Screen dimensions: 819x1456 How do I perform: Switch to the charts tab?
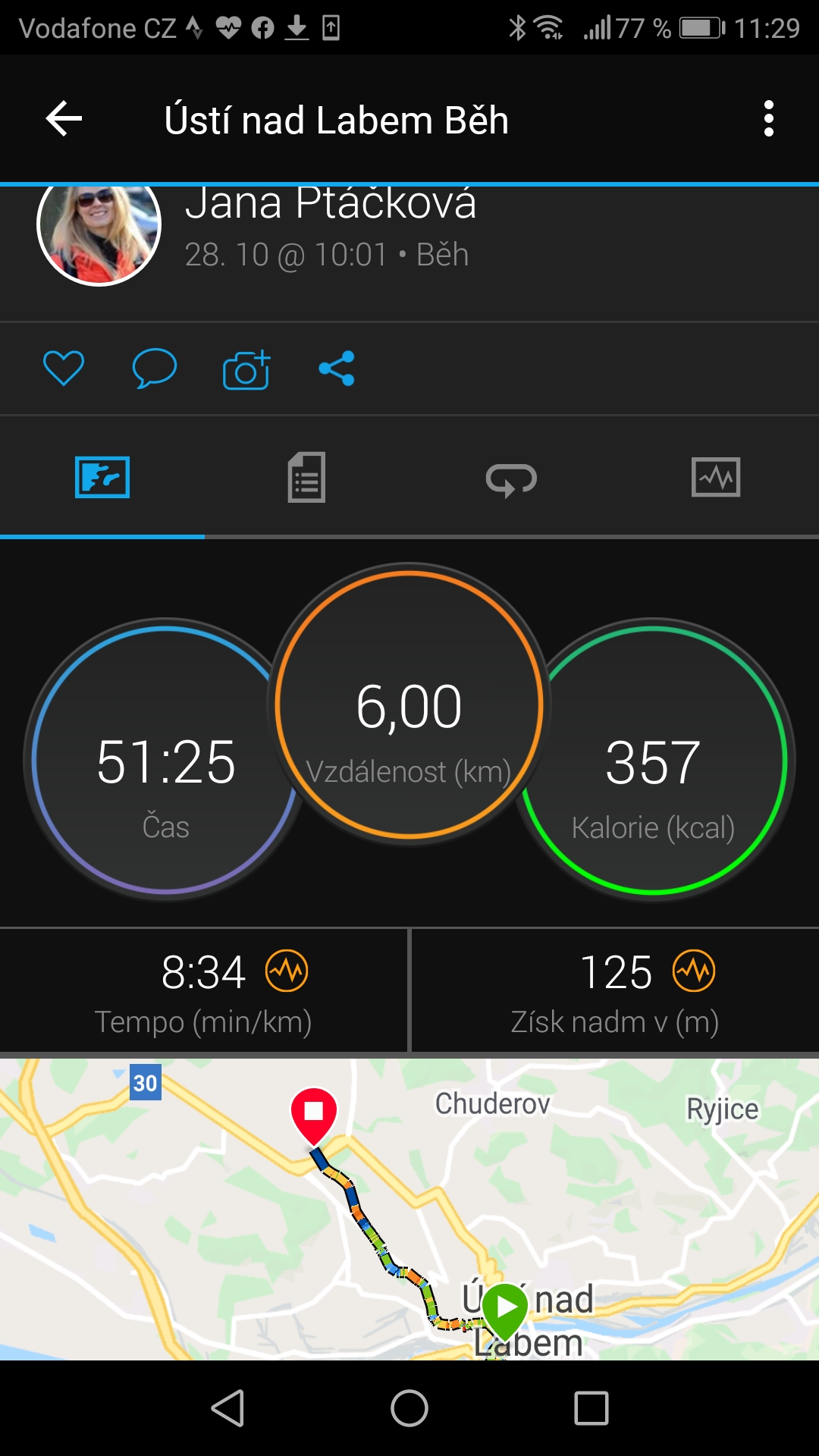[716, 478]
